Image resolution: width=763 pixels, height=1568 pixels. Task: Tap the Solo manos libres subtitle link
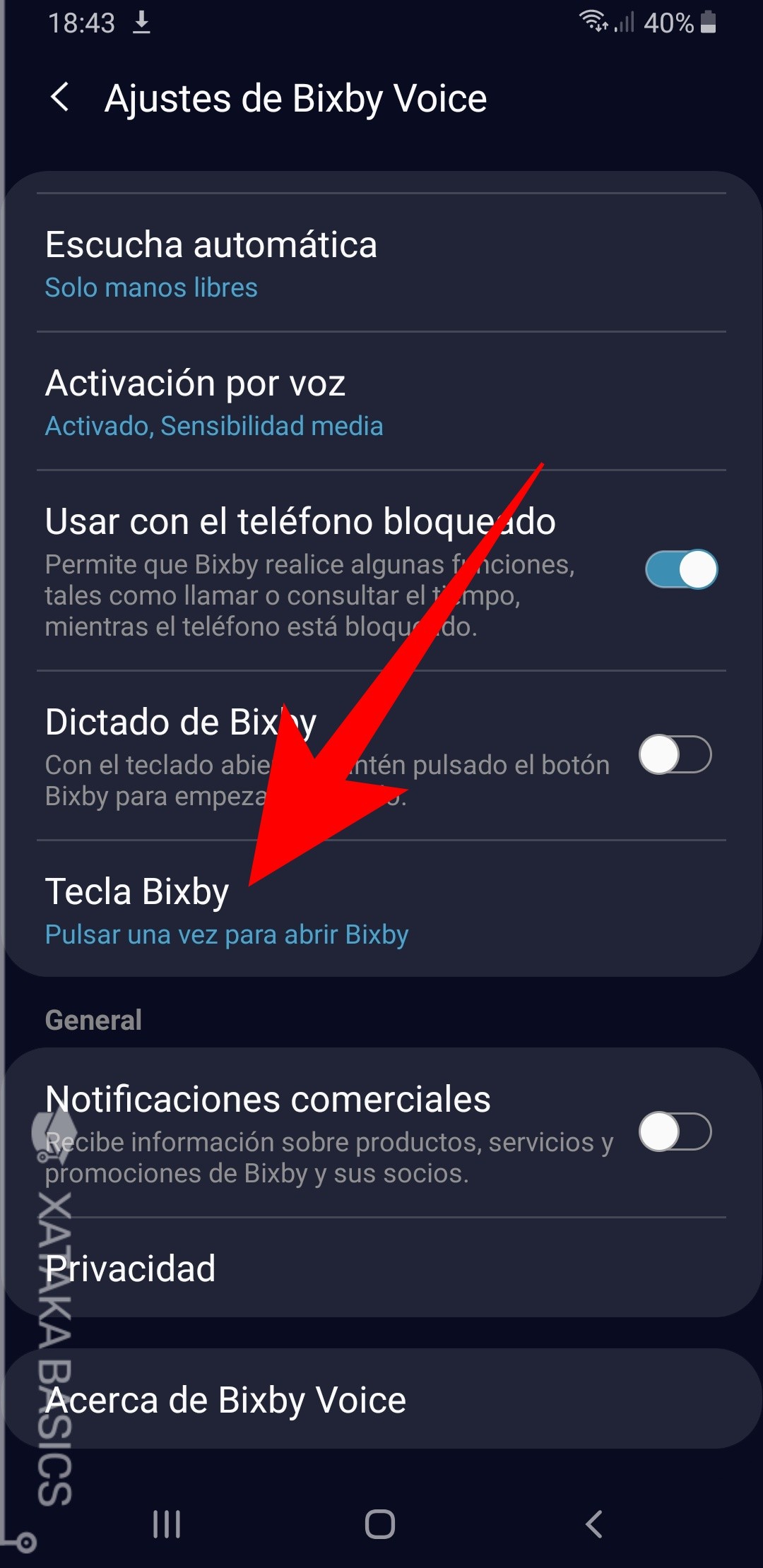coord(151,287)
